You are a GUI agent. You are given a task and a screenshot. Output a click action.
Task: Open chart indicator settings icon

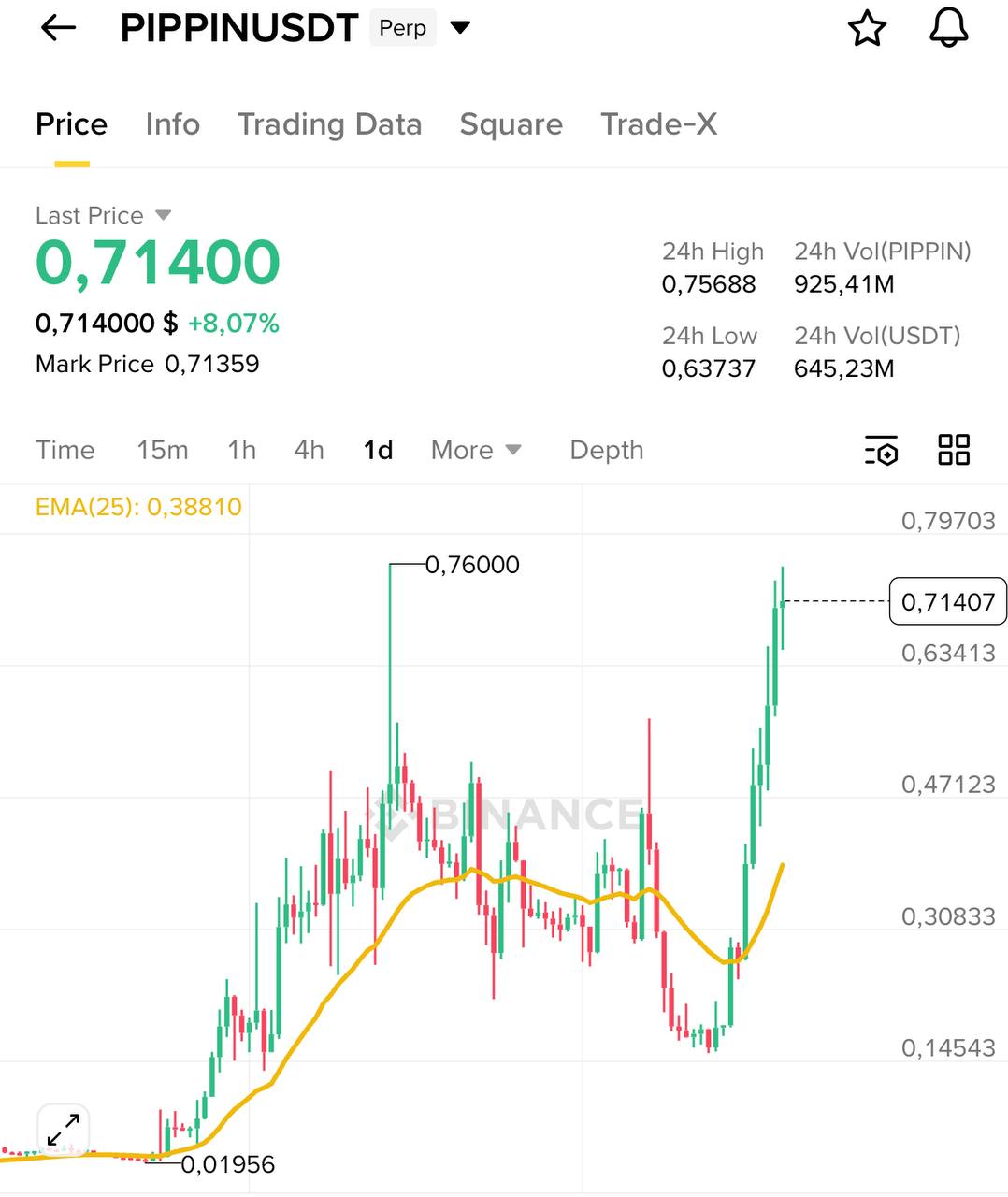pyautogui.click(x=881, y=451)
